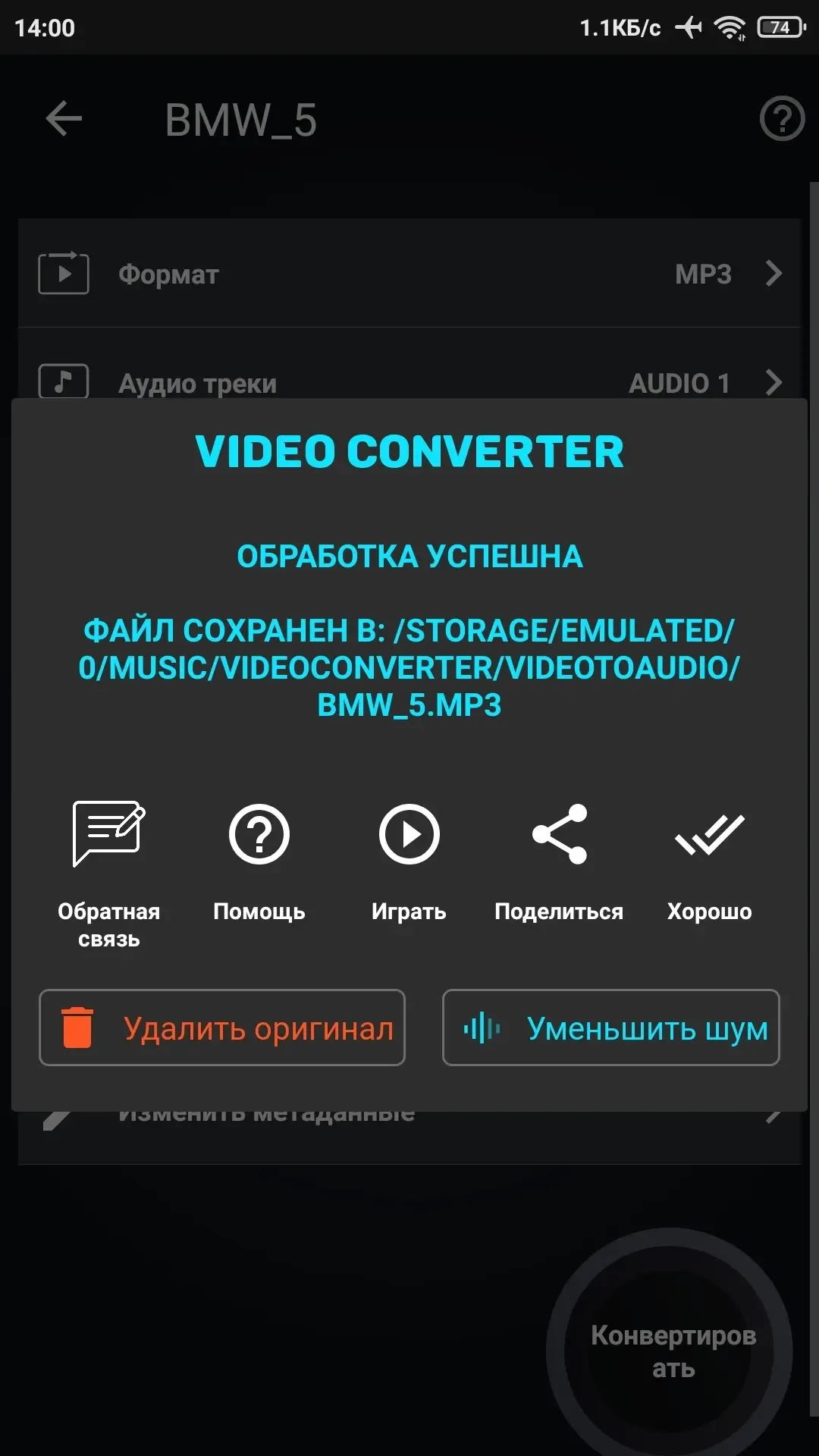The width and height of the screenshot is (819, 1456).
Task: Tap Обратная связь to send feedback
Action: coord(108,872)
